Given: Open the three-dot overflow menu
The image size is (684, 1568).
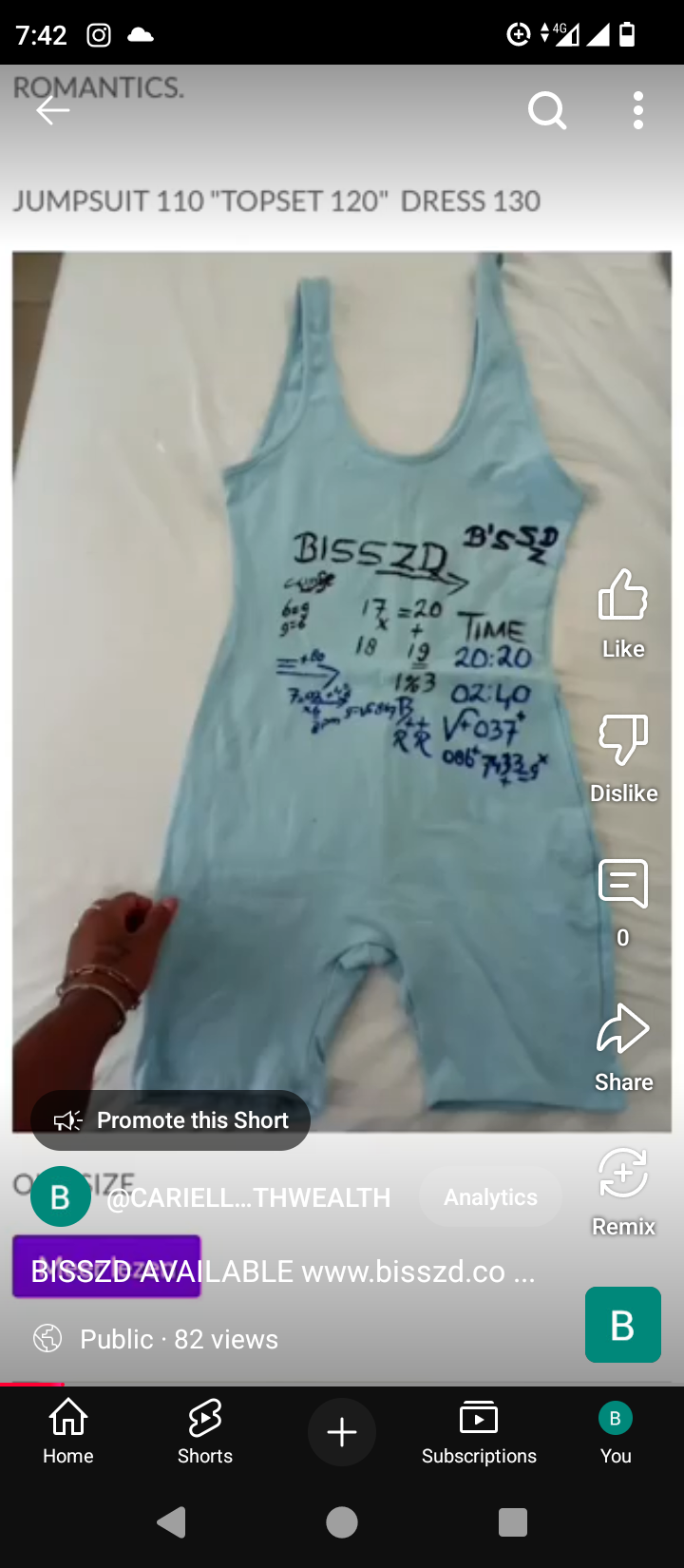Looking at the screenshot, I should [x=638, y=111].
